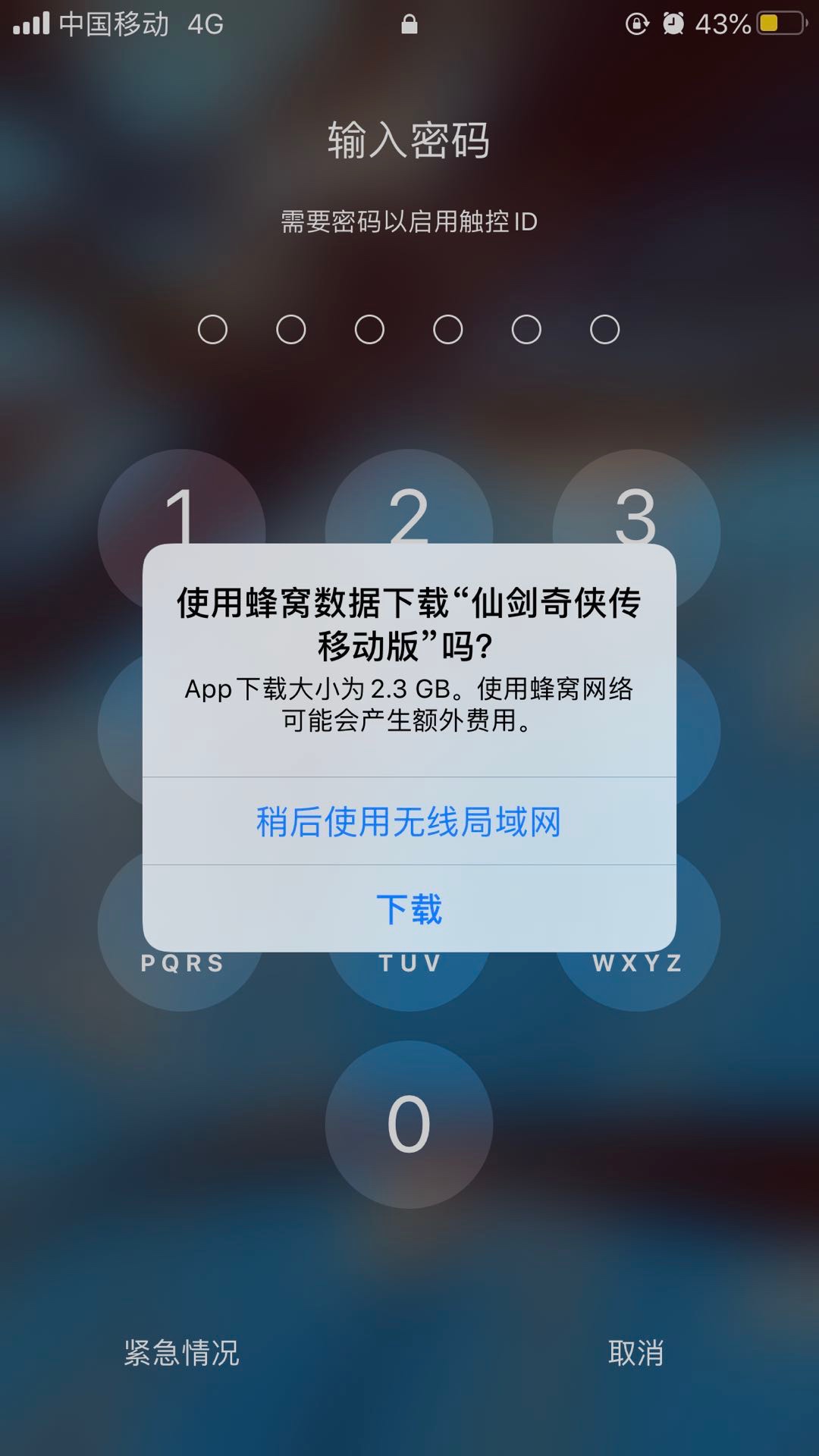819x1456 pixels.
Task: Choose 稍后使用无线局域网 to download later on Wi-Fi
Action: [x=409, y=821]
